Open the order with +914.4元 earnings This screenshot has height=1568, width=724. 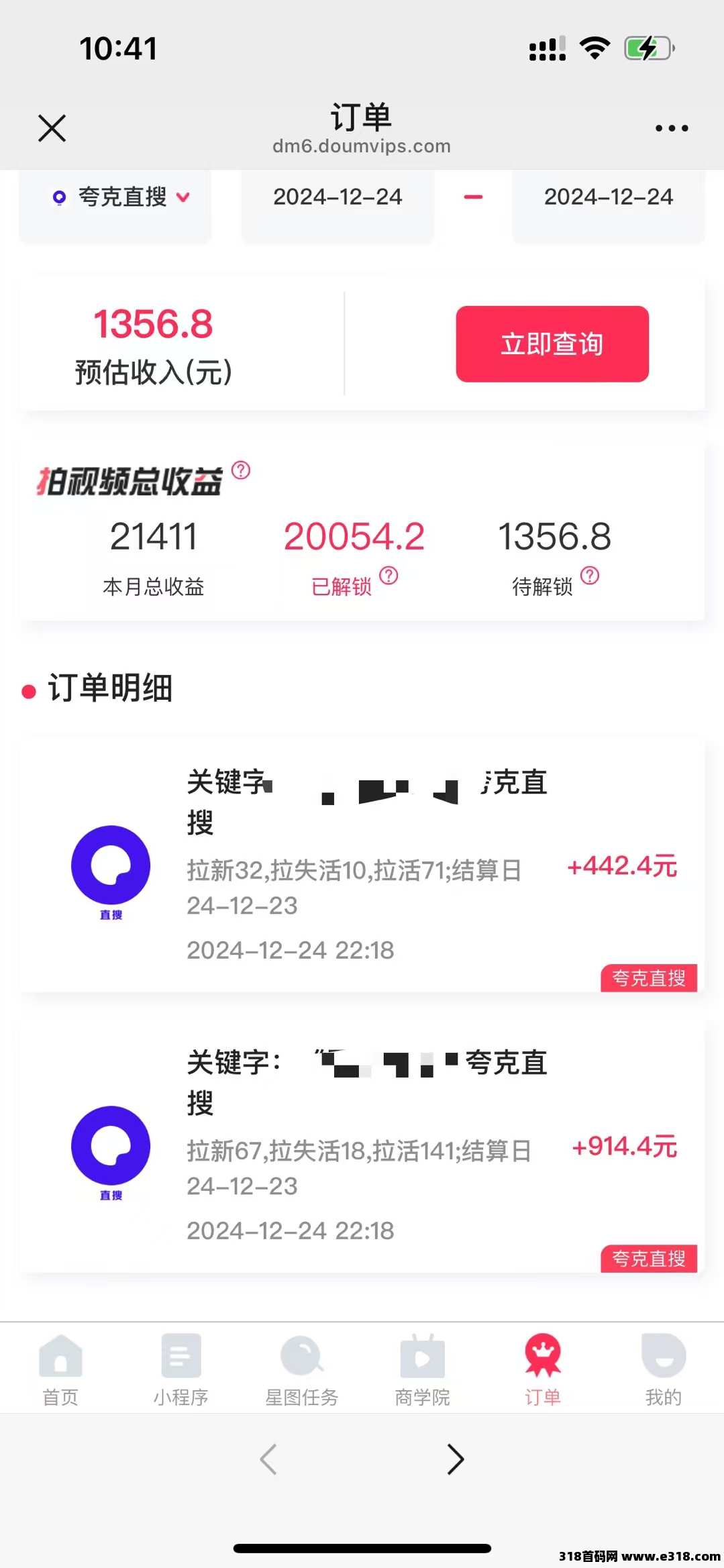click(362, 1146)
